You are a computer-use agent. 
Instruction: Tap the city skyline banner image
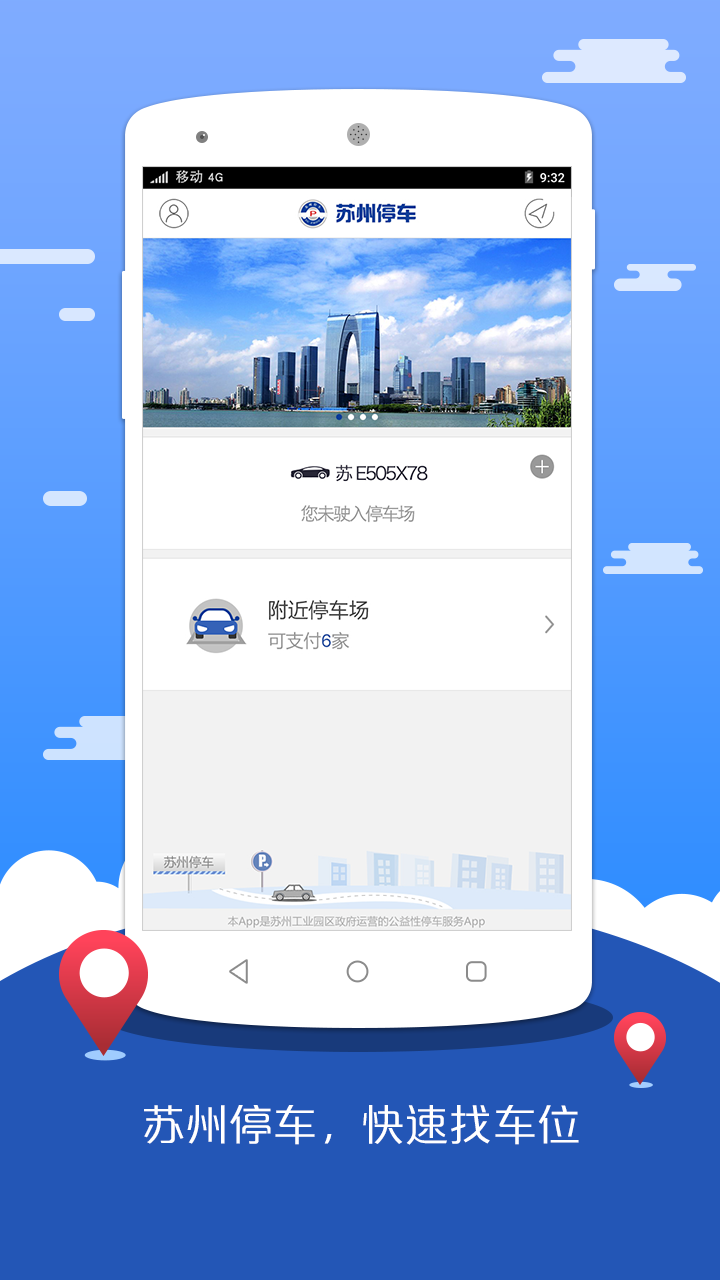tap(357, 330)
